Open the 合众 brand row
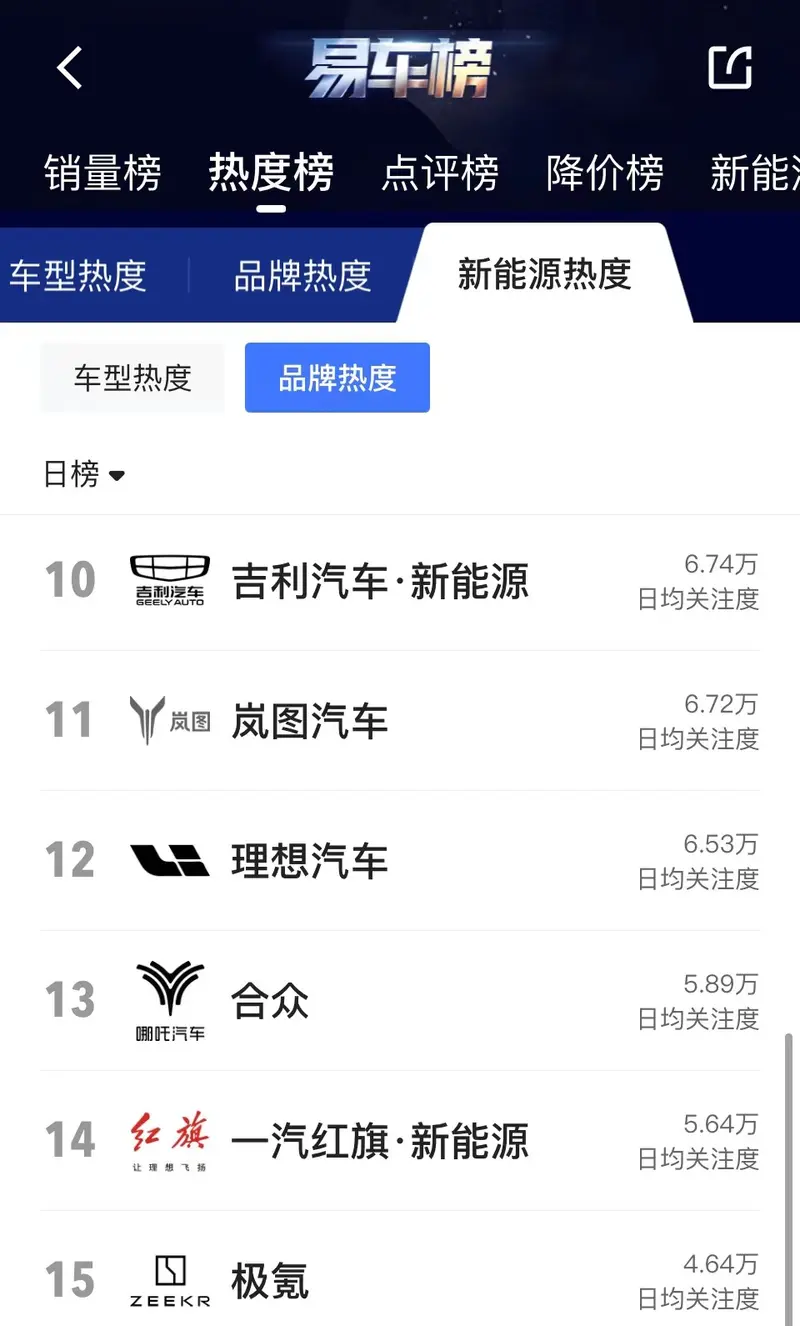 [270, 1001]
